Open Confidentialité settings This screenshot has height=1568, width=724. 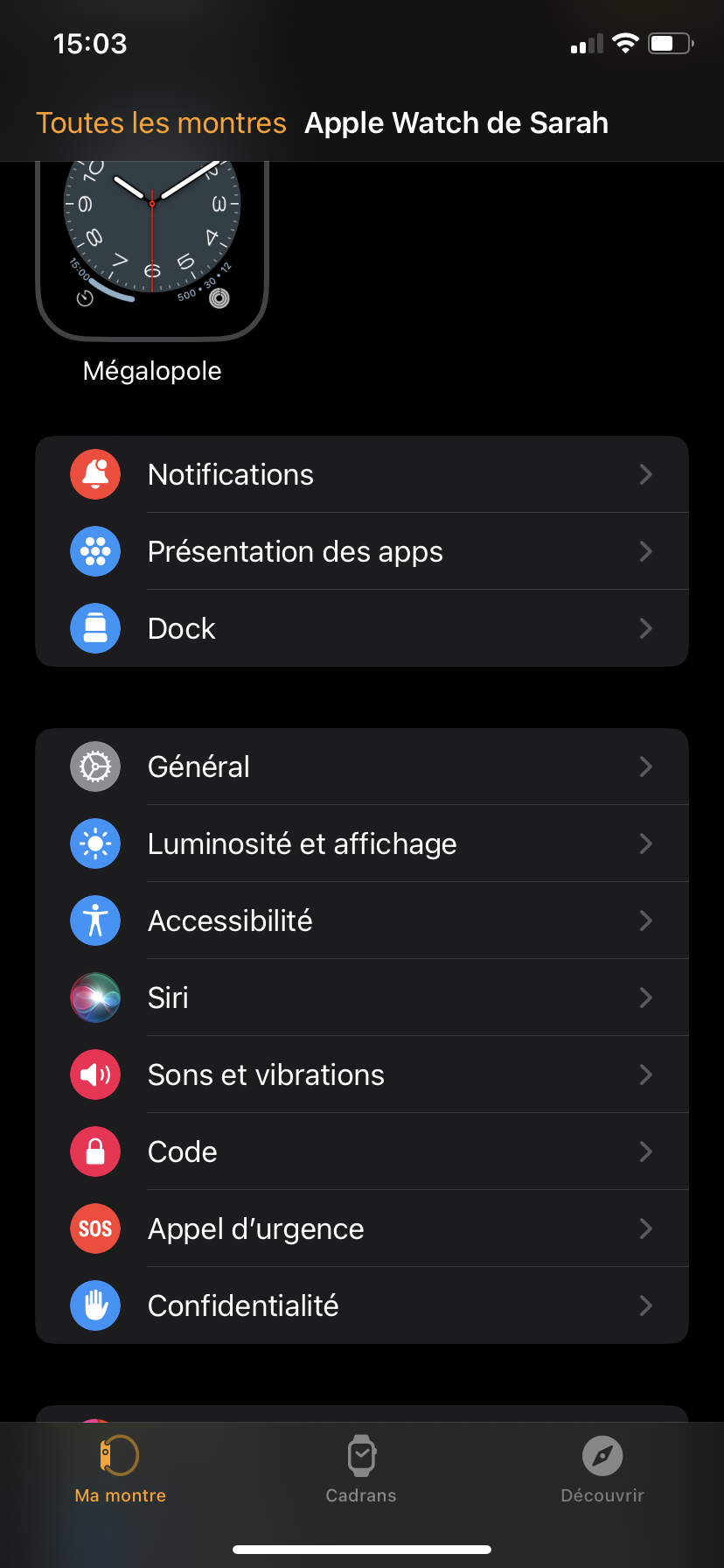coord(362,1305)
